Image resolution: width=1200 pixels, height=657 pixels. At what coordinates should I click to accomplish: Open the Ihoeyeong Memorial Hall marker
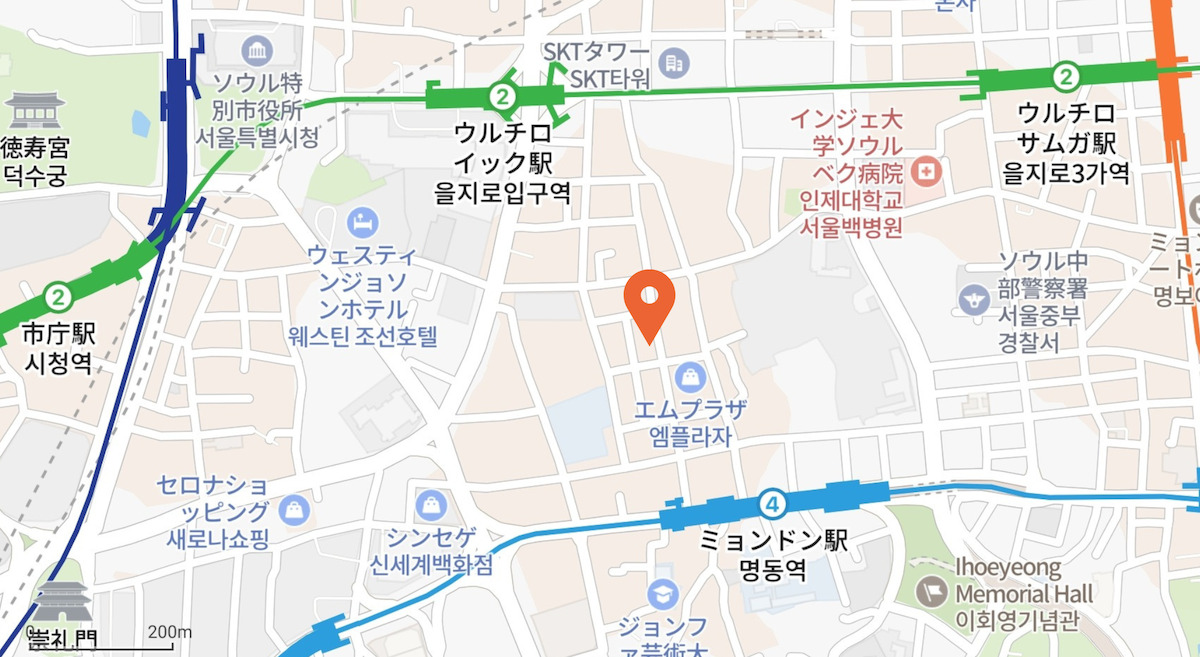point(931,591)
